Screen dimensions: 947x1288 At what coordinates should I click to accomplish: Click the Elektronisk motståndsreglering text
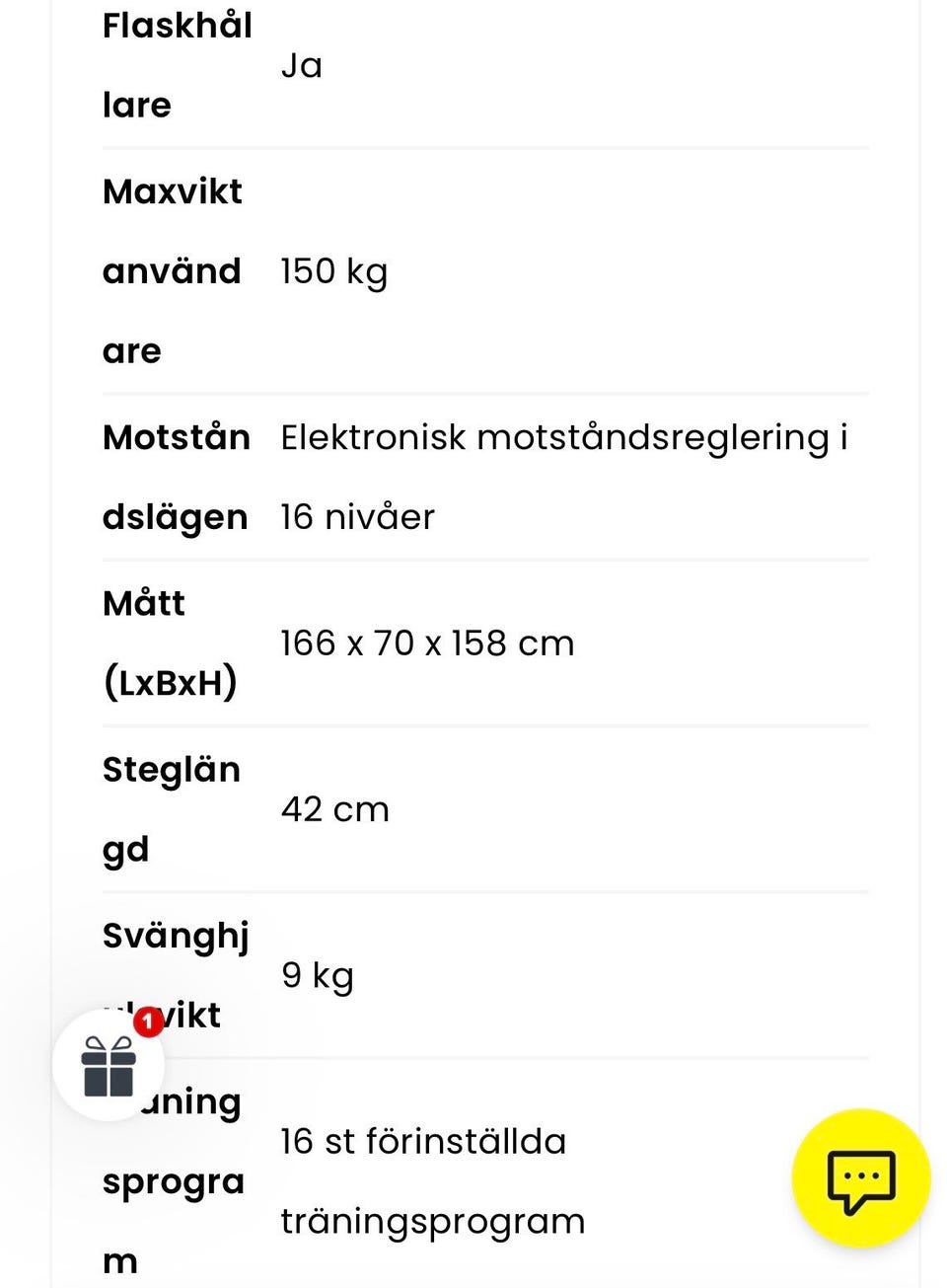tap(564, 437)
